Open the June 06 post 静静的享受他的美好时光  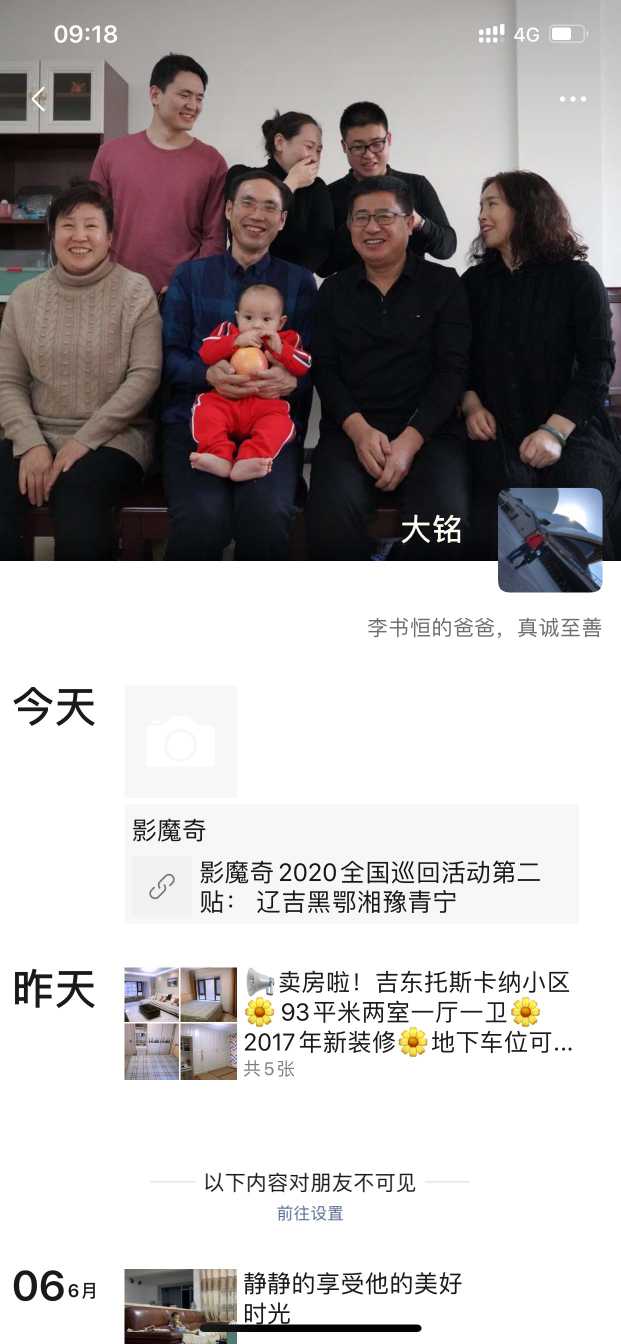[x=352, y=1297]
